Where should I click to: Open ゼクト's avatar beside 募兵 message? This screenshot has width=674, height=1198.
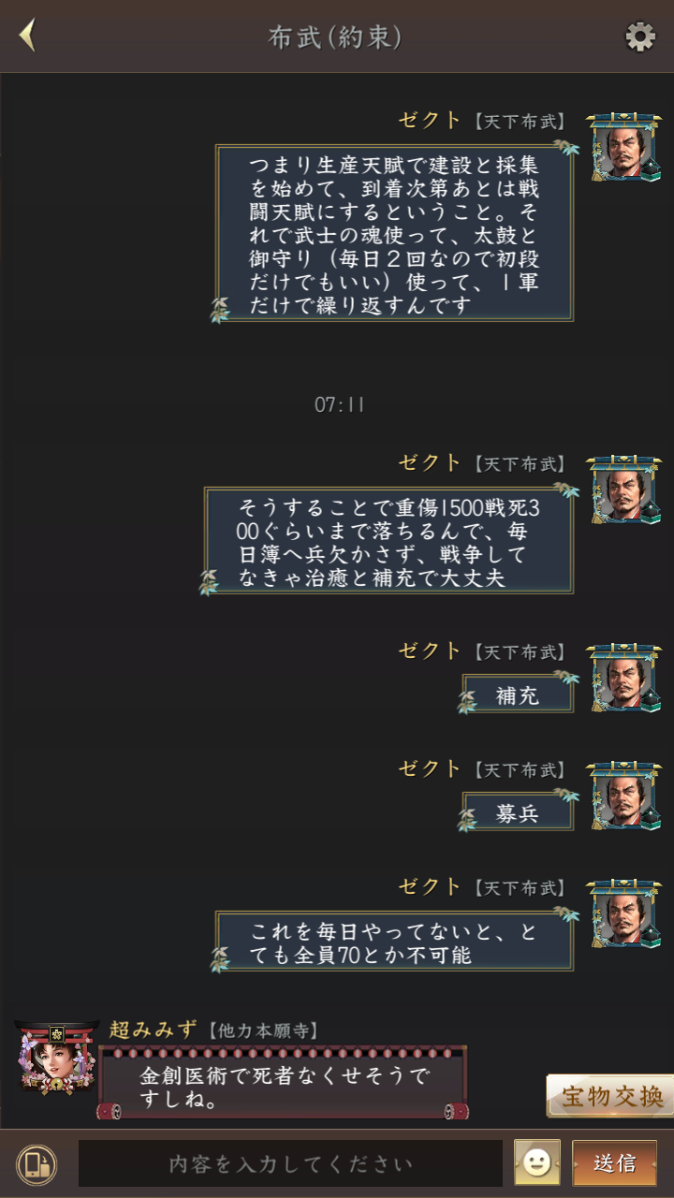pos(624,798)
